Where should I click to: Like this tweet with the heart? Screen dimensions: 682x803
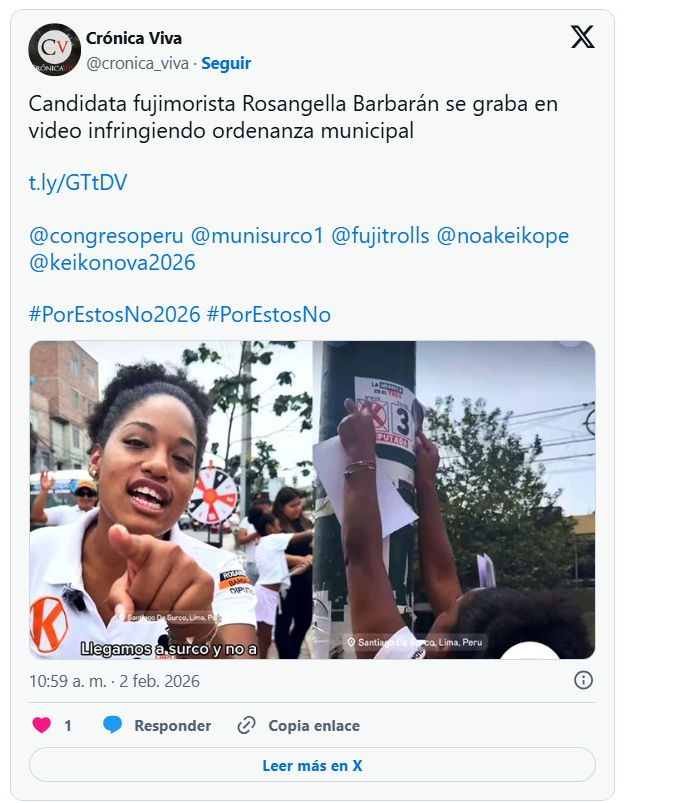42,726
